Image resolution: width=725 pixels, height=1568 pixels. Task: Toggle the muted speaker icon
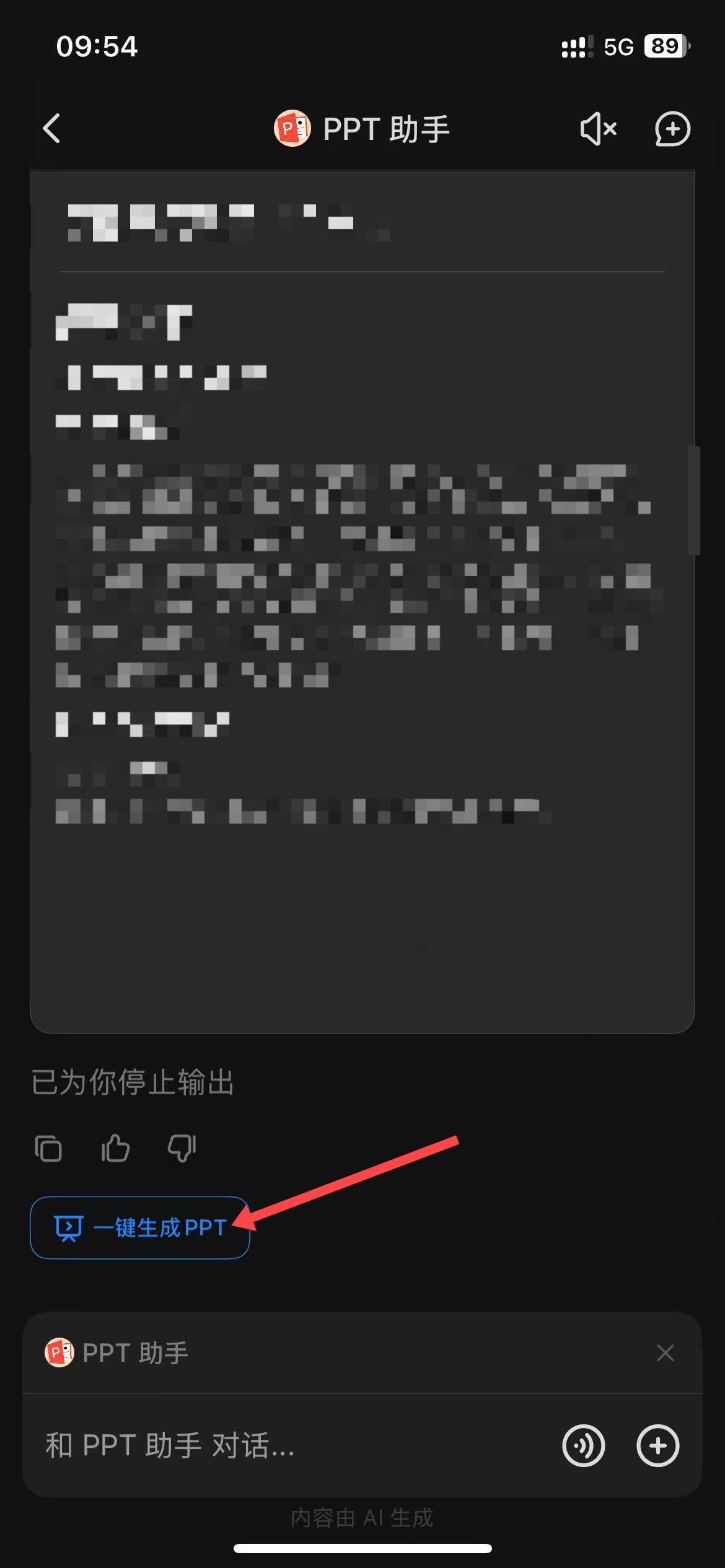point(597,129)
